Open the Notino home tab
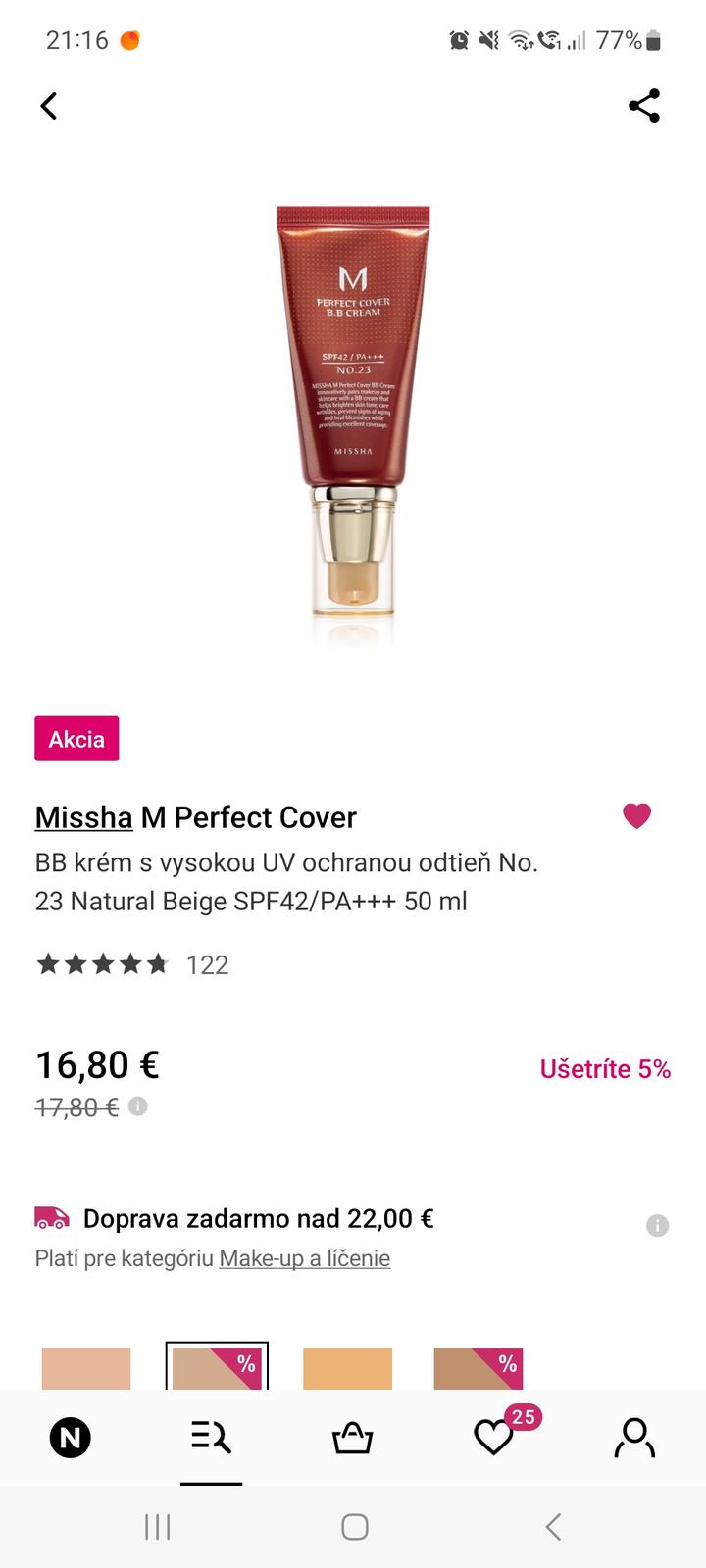706x1568 pixels. [71, 1438]
